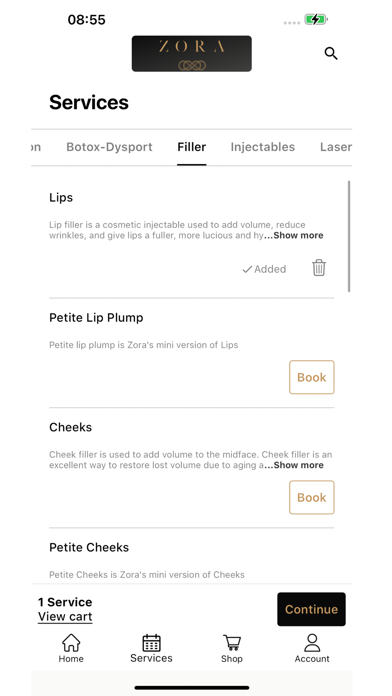The height and width of the screenshot is (696, 392).
Task: Book the Cheeks filler service
Action: (312, 498)
